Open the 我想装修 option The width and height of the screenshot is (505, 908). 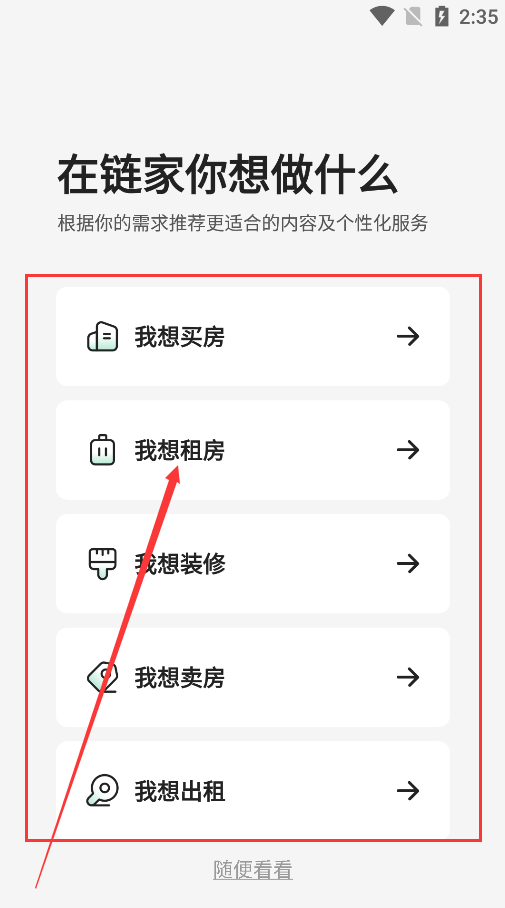pyautogui.click(x=252, y=563)
